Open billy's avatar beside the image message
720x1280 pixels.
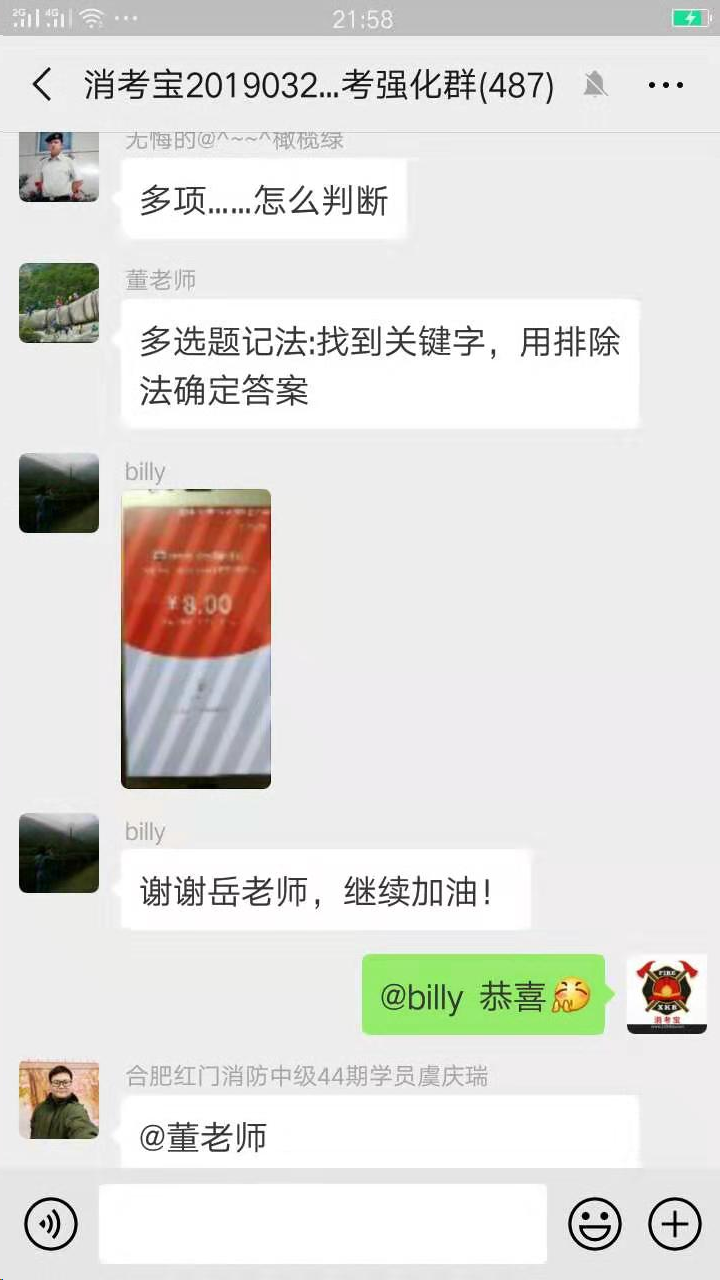tap(59, 493)
